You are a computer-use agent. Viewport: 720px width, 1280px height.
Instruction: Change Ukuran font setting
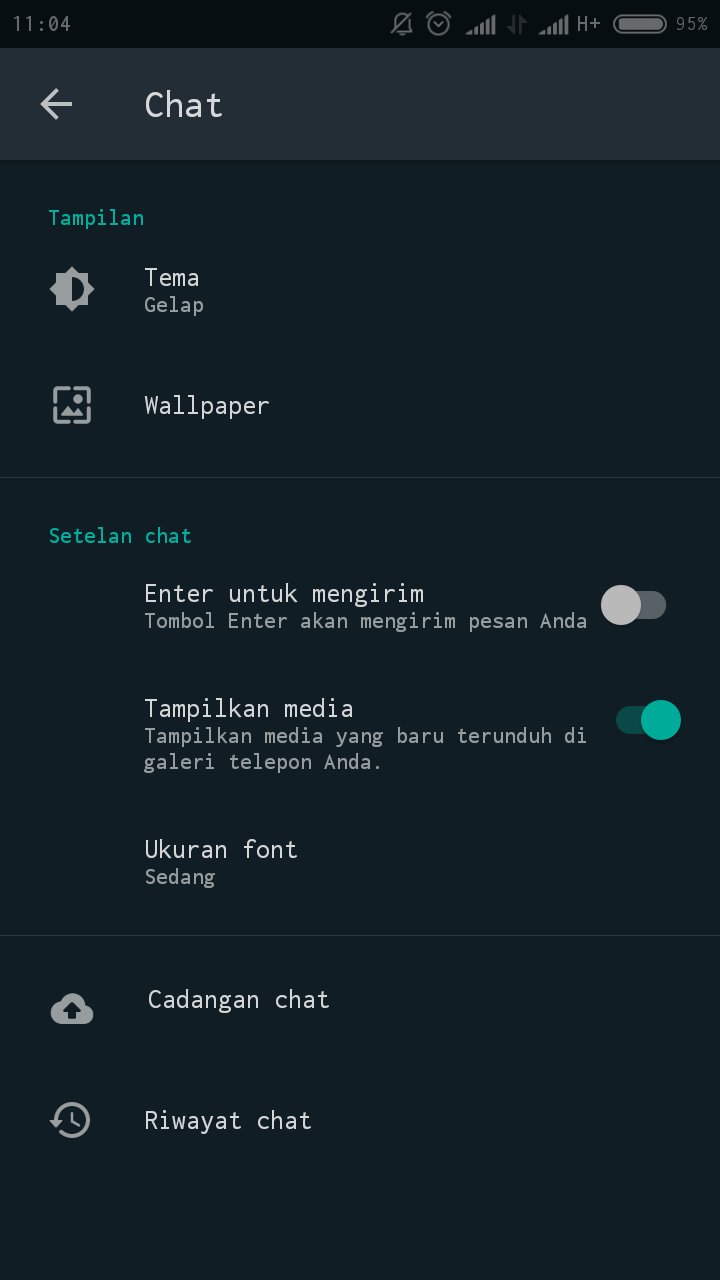click(x=360, y=862)
